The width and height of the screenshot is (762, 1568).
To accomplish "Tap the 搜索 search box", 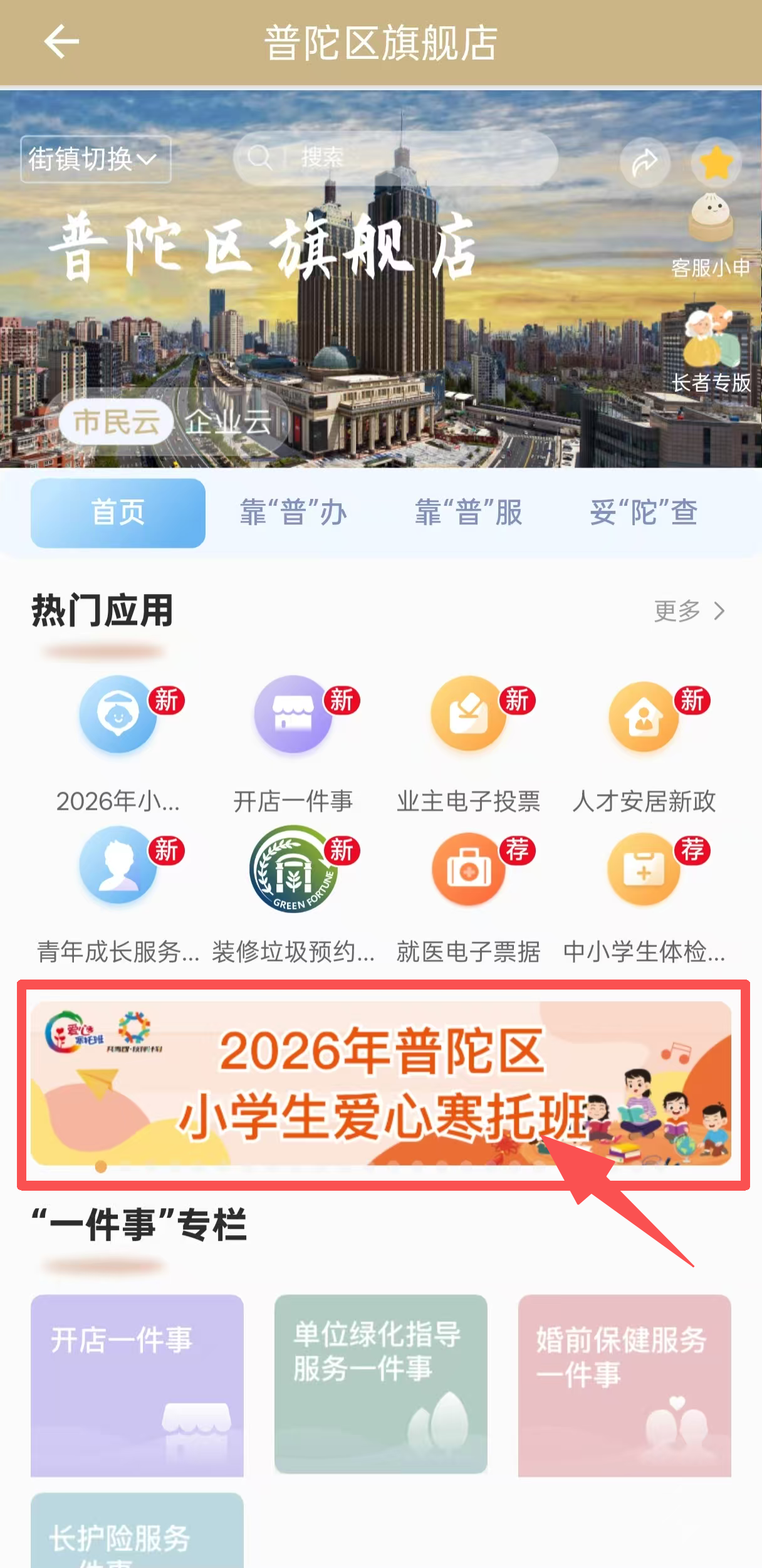I will coord(395,158).
